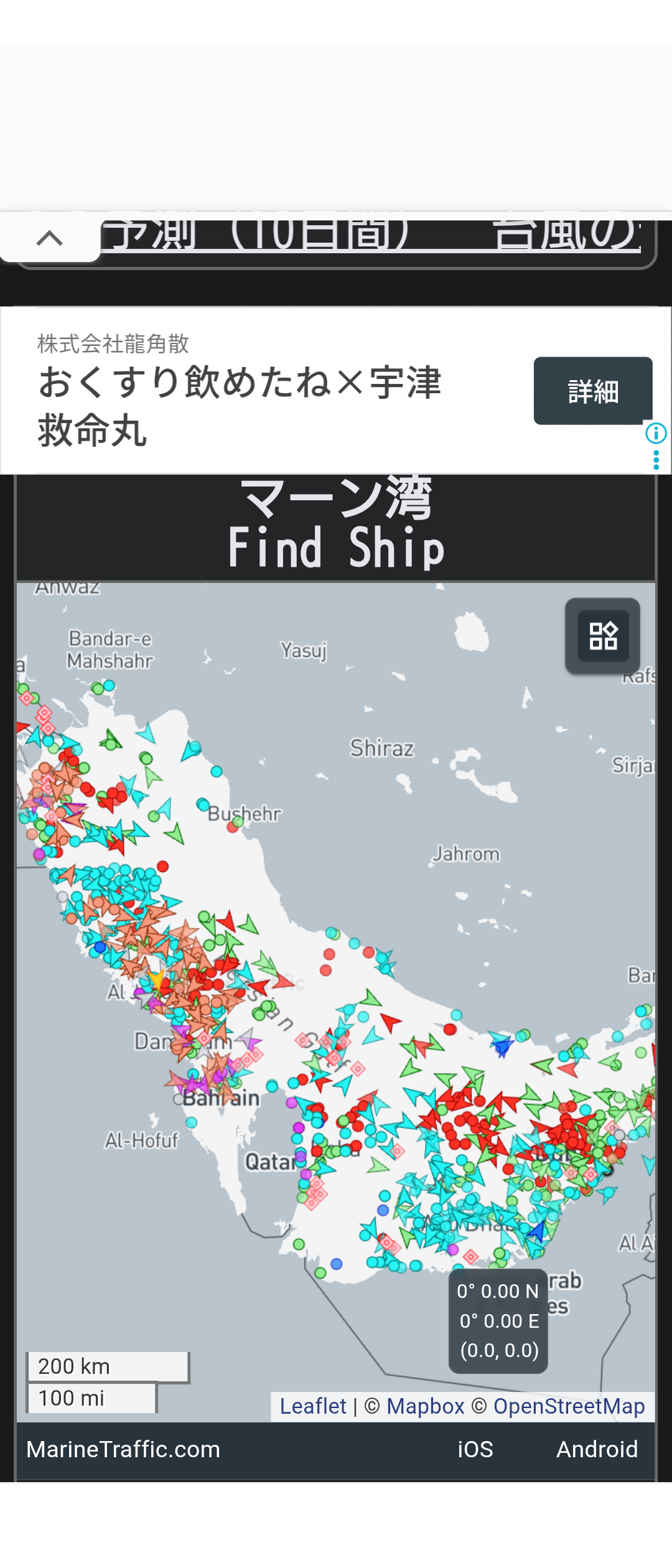Open the OpenStreetMap attribution link

point(569,1406)
